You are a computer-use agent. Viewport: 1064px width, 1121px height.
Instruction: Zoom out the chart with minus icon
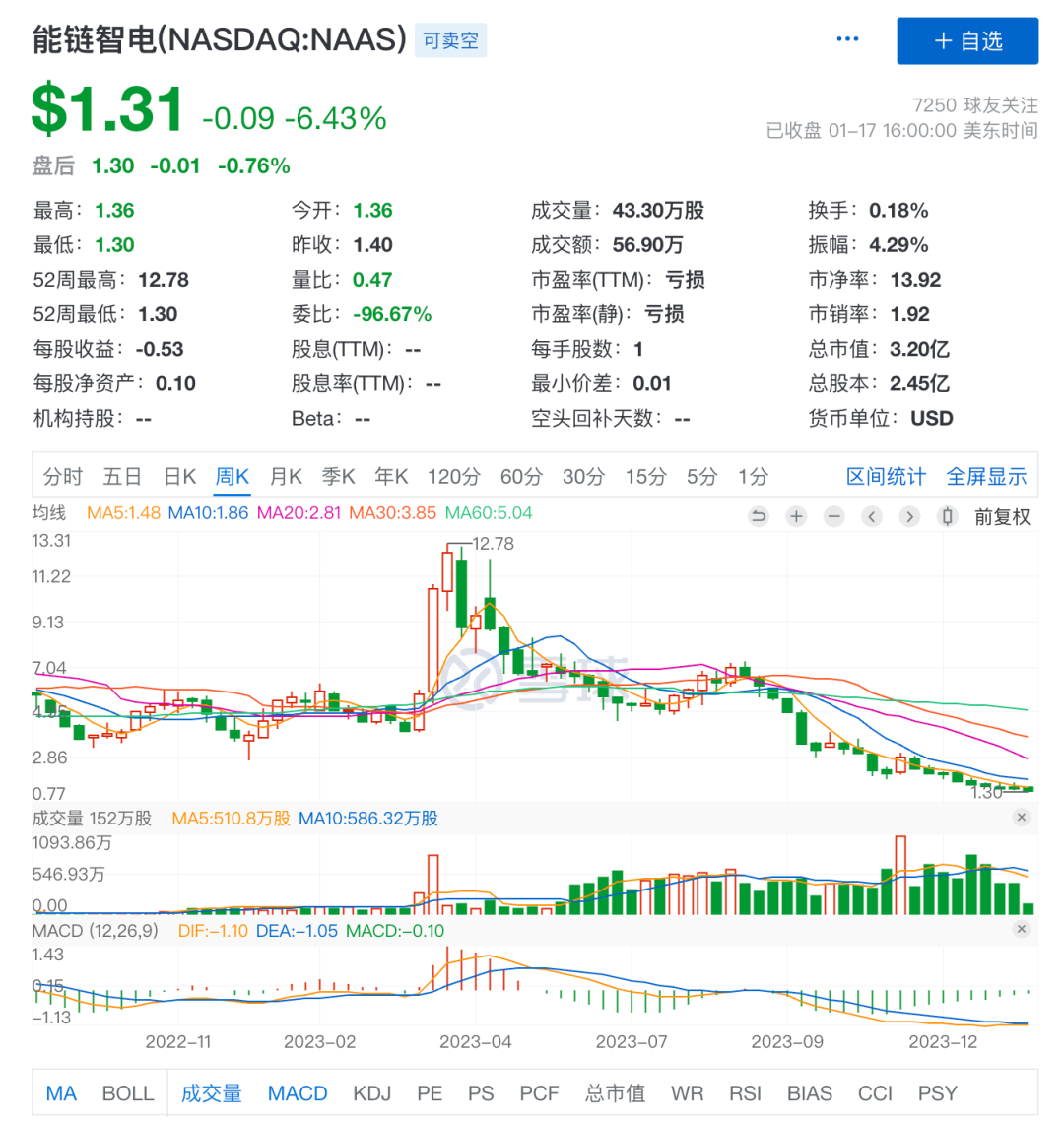833,516
